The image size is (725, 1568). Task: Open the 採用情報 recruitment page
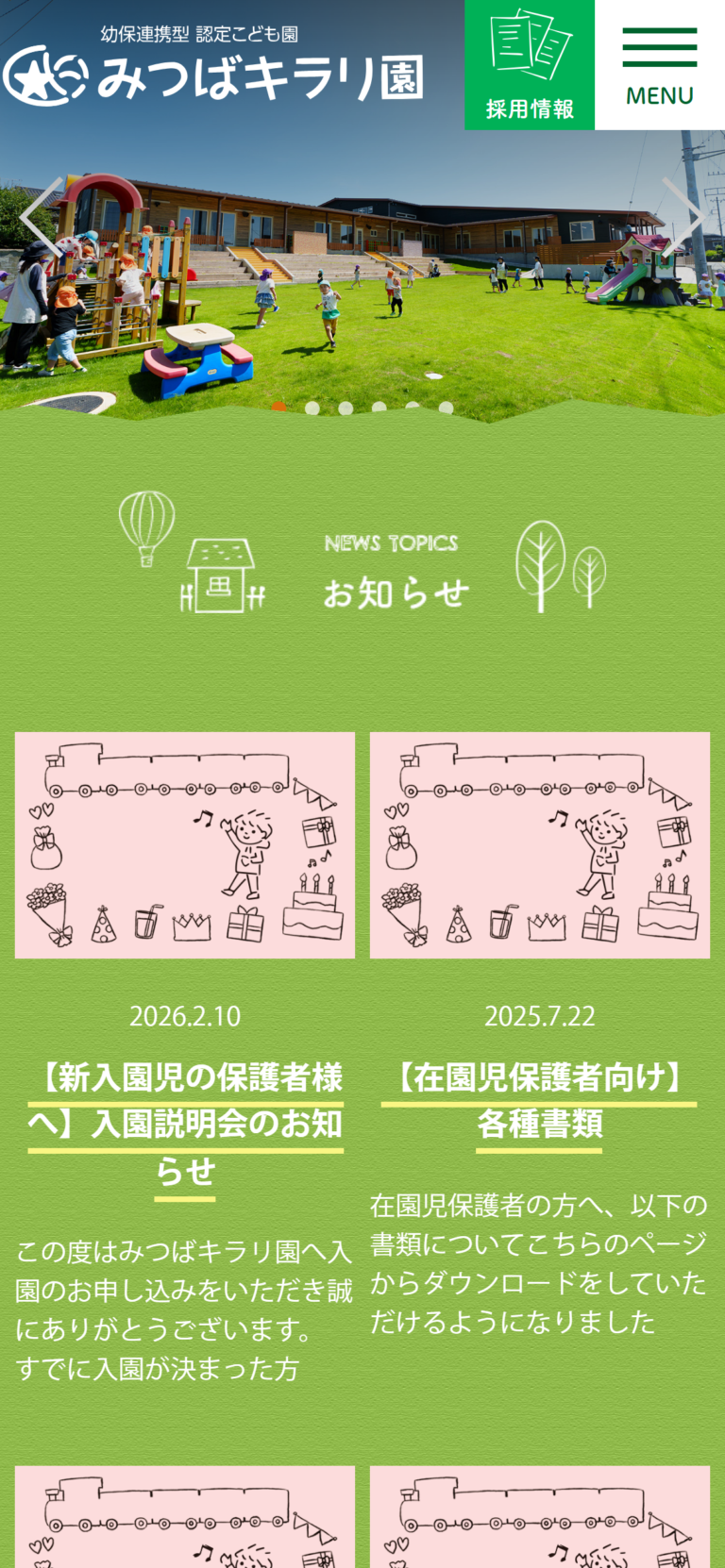tap(529, 65)
